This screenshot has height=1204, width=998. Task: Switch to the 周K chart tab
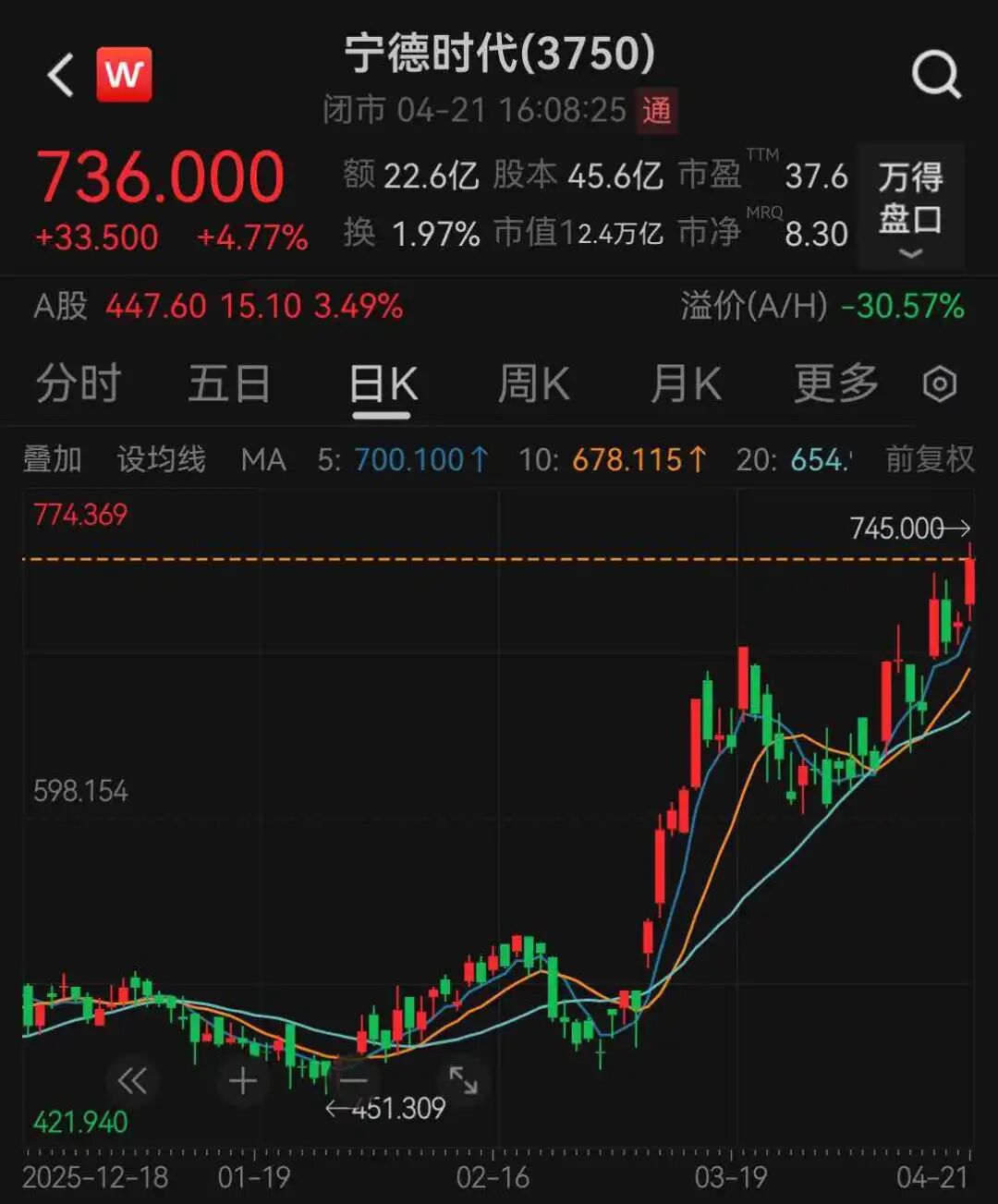pos(534,383)
